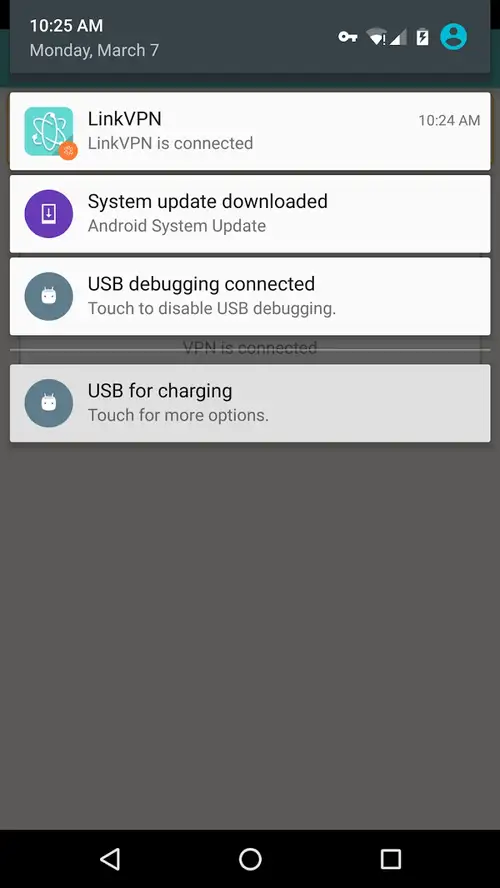Image resolution: width=500 pixels, height=888 pixels.
Task: Open the System update downloaded notification
Action: point(250,214)
